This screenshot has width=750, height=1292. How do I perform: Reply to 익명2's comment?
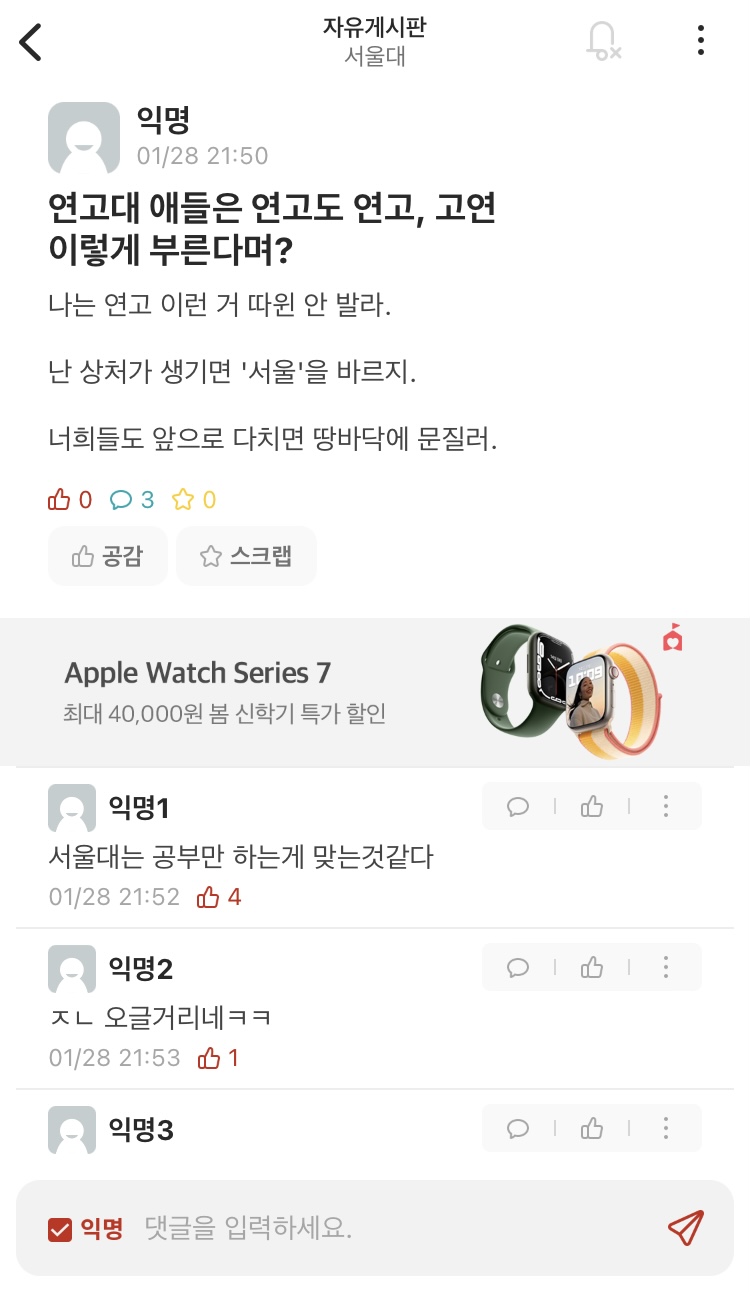tap(518, 967)
